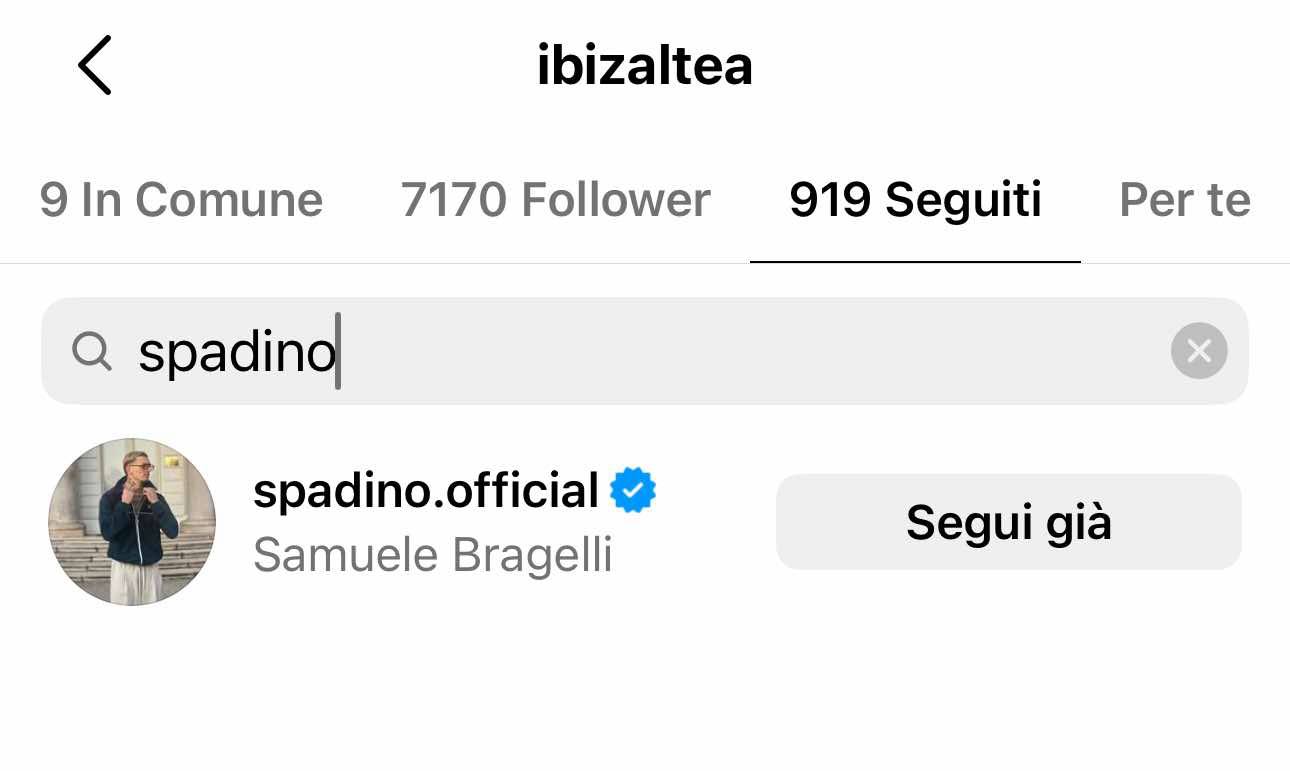Tap the Segui già button
This screenshot has width=1290, height=771.
click(1008, 522)
